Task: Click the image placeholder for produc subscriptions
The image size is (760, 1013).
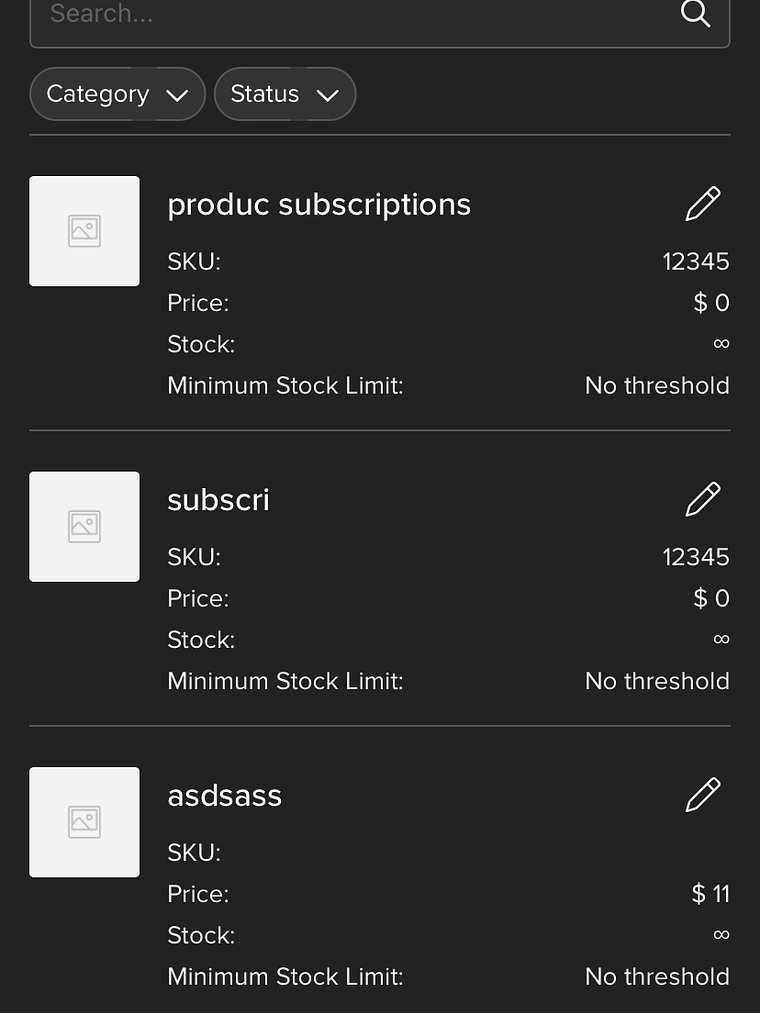Action: (84, 231)
